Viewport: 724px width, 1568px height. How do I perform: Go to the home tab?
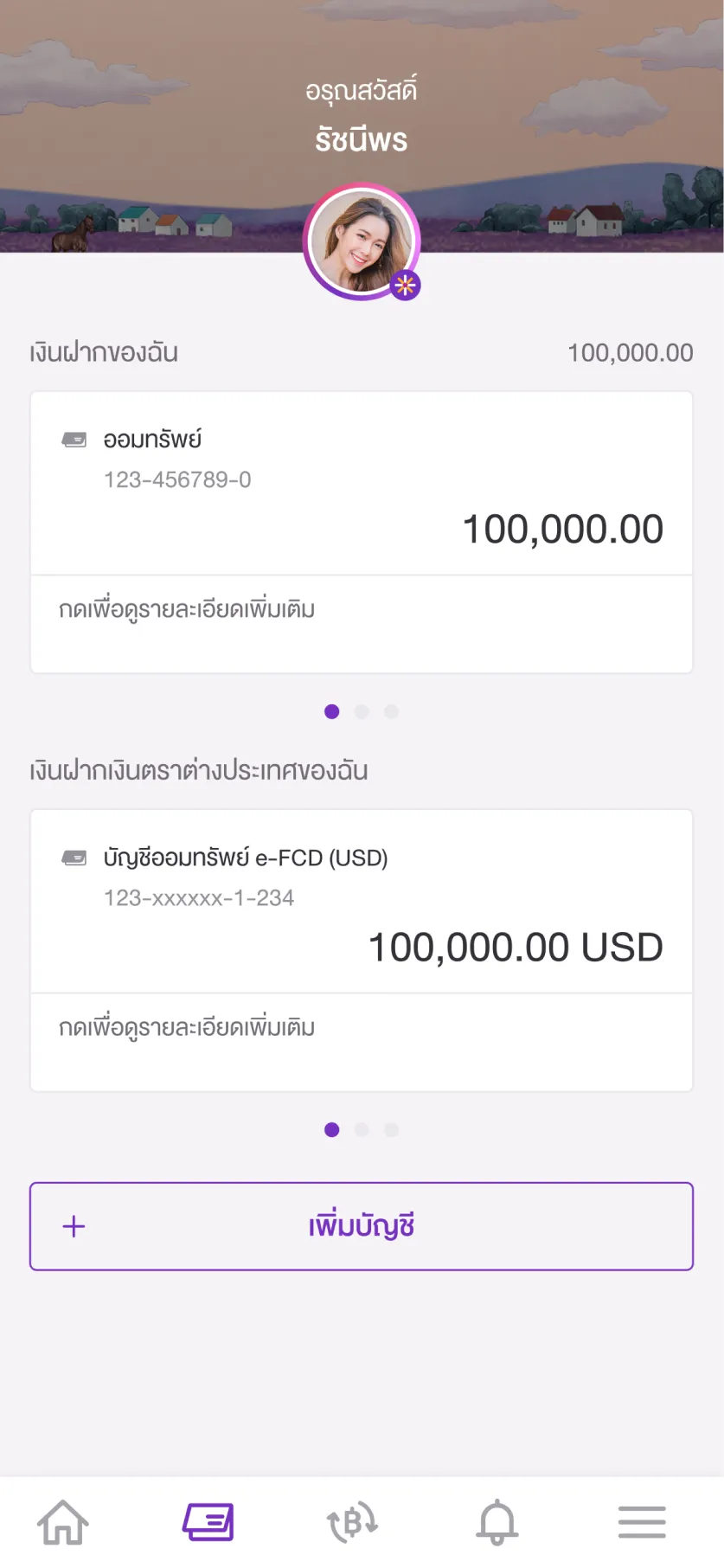(63, 1522)
